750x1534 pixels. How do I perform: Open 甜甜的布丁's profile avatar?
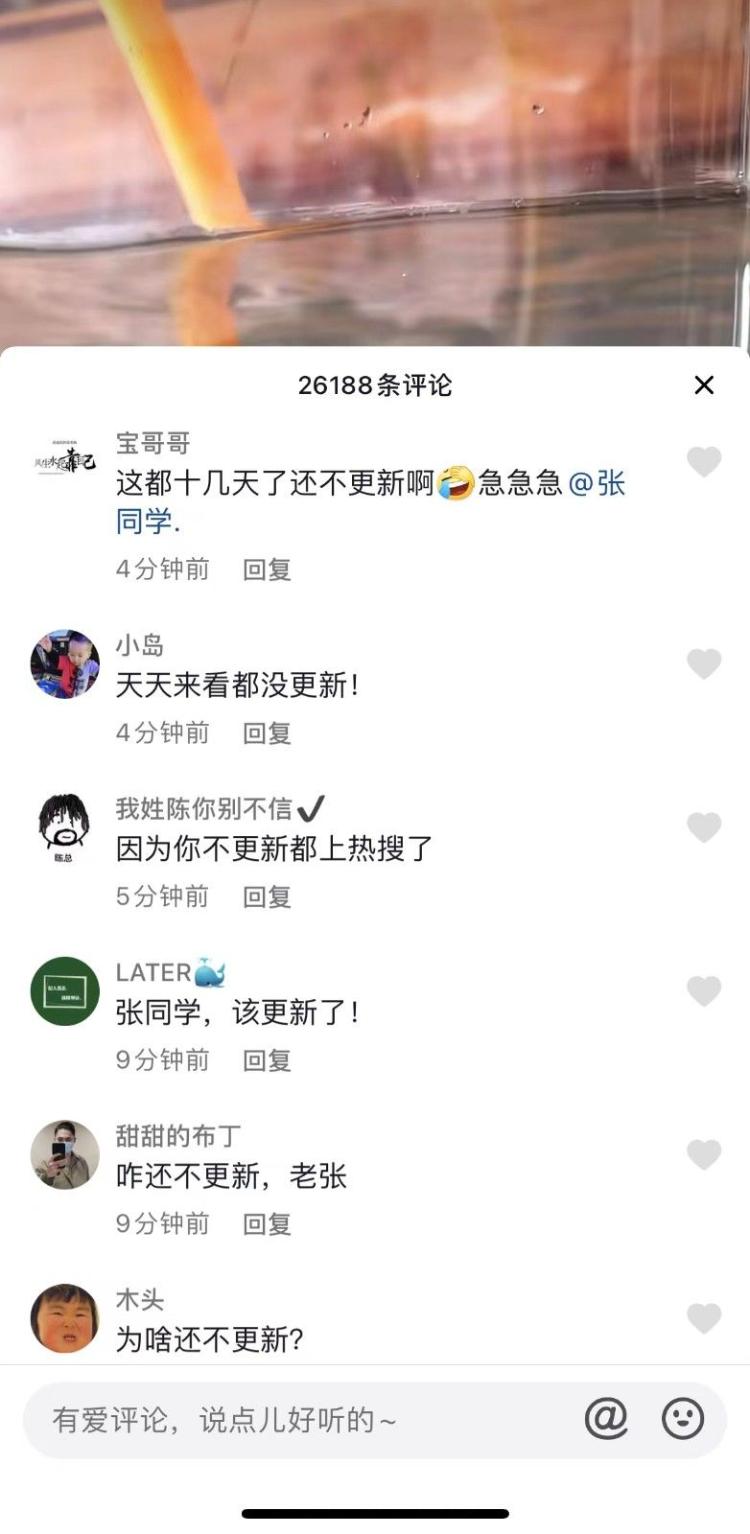[65, 1155]
